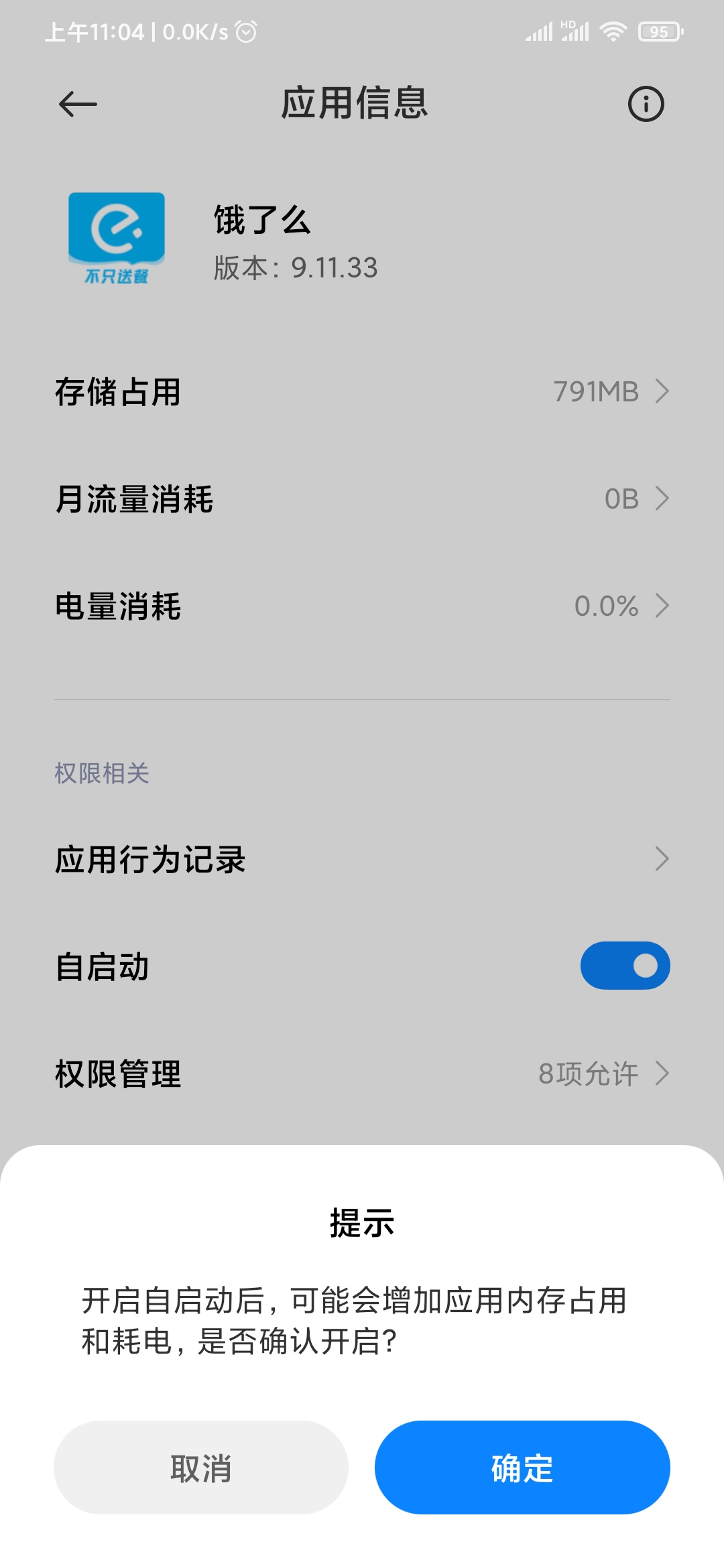Expand 电量消耗 with its chevron
Screen dimensions: 724x1568
(x=662, y=606)
